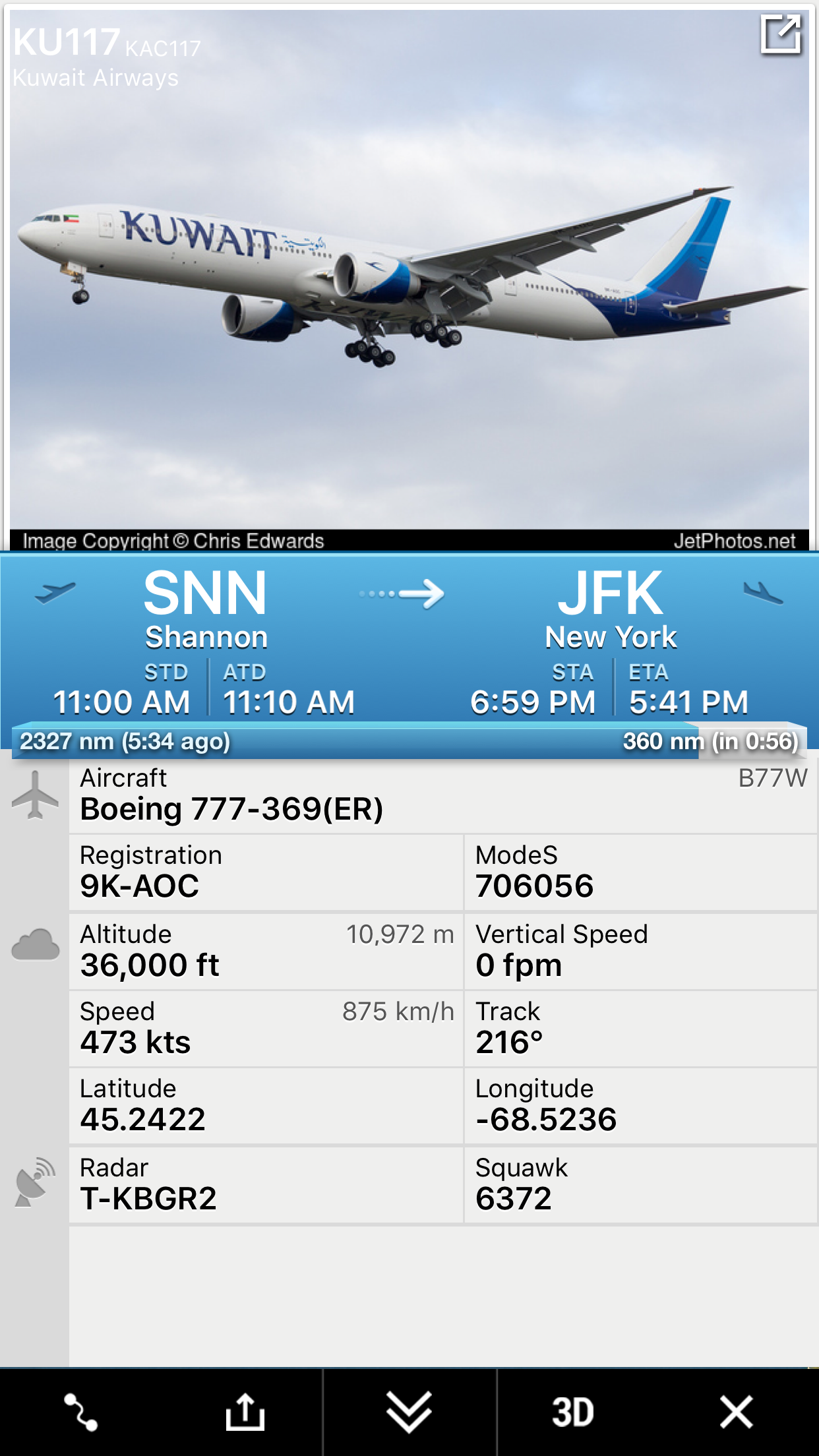Show the flight route on the map
Screen dimensions: 819x1456
(81, 1412)
